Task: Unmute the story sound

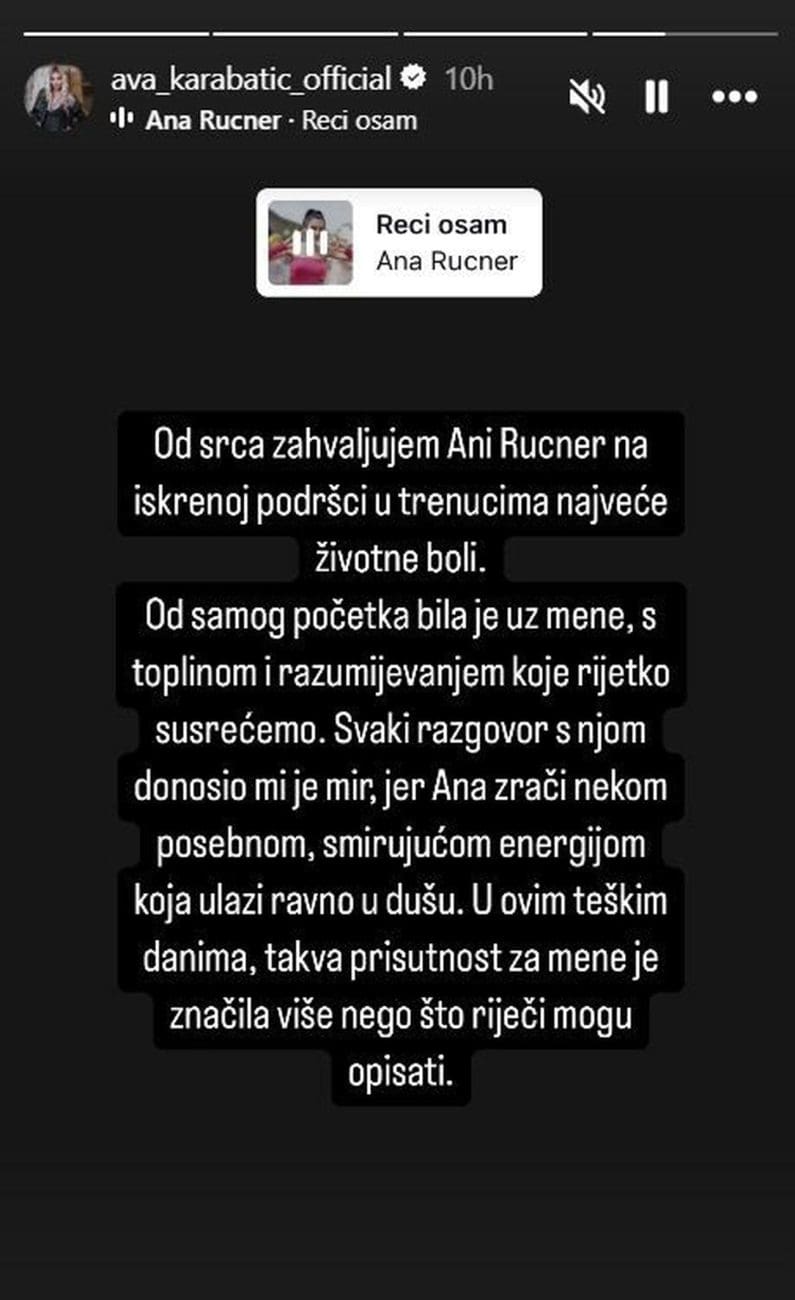Action: tap(587, 97)
